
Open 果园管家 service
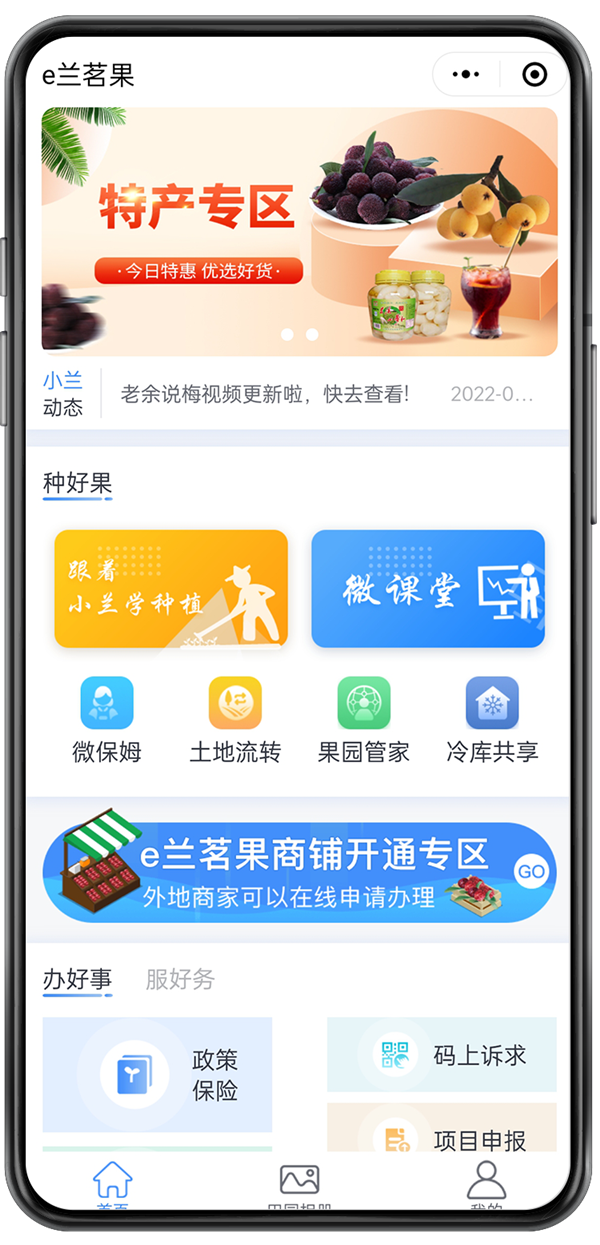click(x=364, y=720)
